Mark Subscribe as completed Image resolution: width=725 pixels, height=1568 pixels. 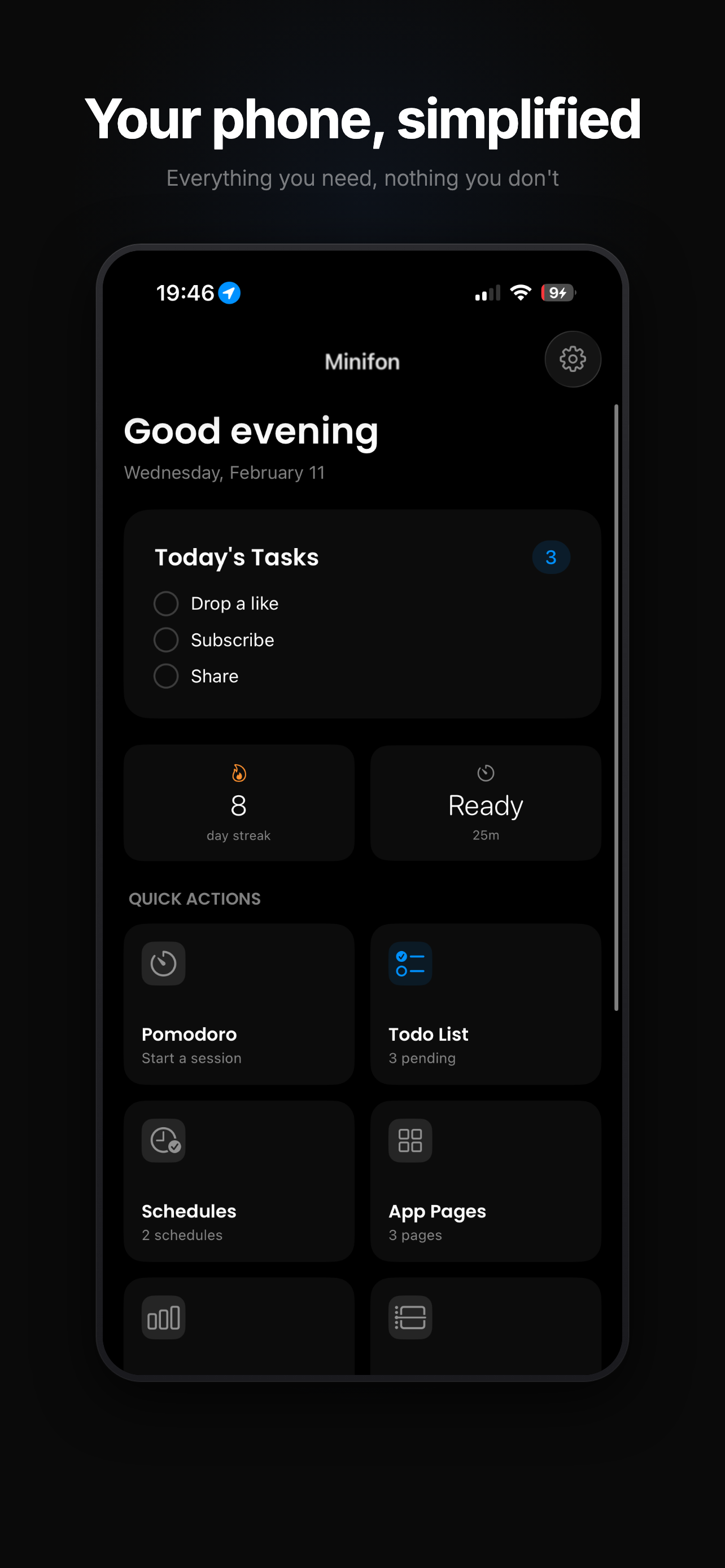(x=165, y=640)
